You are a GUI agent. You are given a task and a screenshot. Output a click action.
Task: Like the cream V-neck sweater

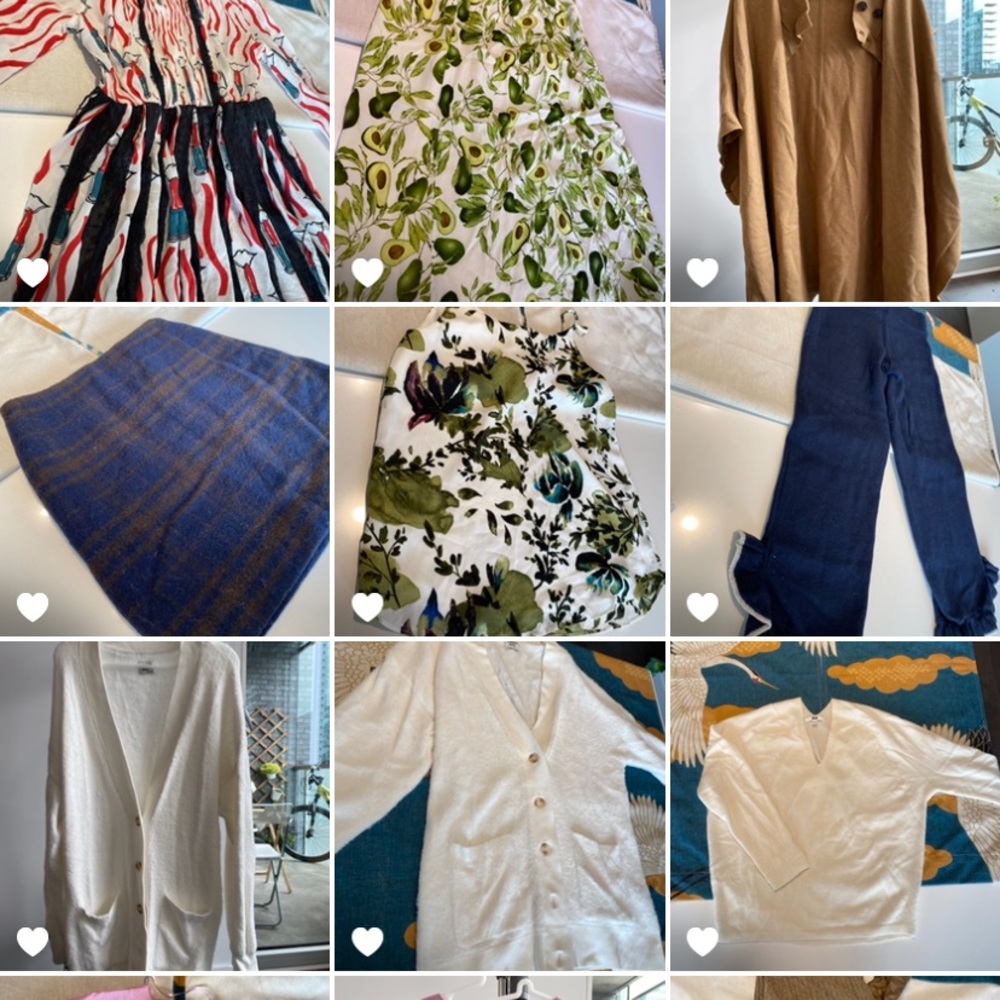[x=702, y=941]
